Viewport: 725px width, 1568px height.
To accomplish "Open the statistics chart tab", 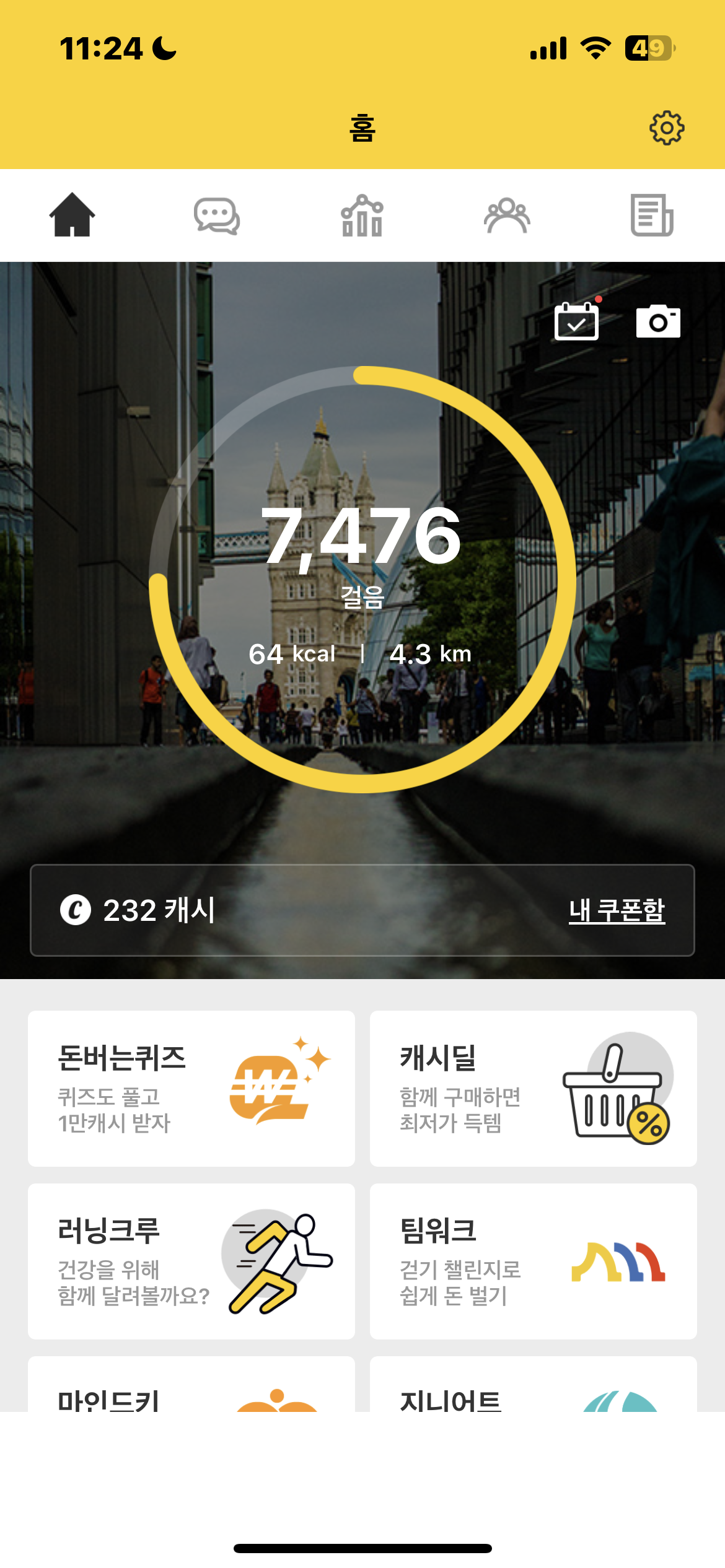I will 362,216.
